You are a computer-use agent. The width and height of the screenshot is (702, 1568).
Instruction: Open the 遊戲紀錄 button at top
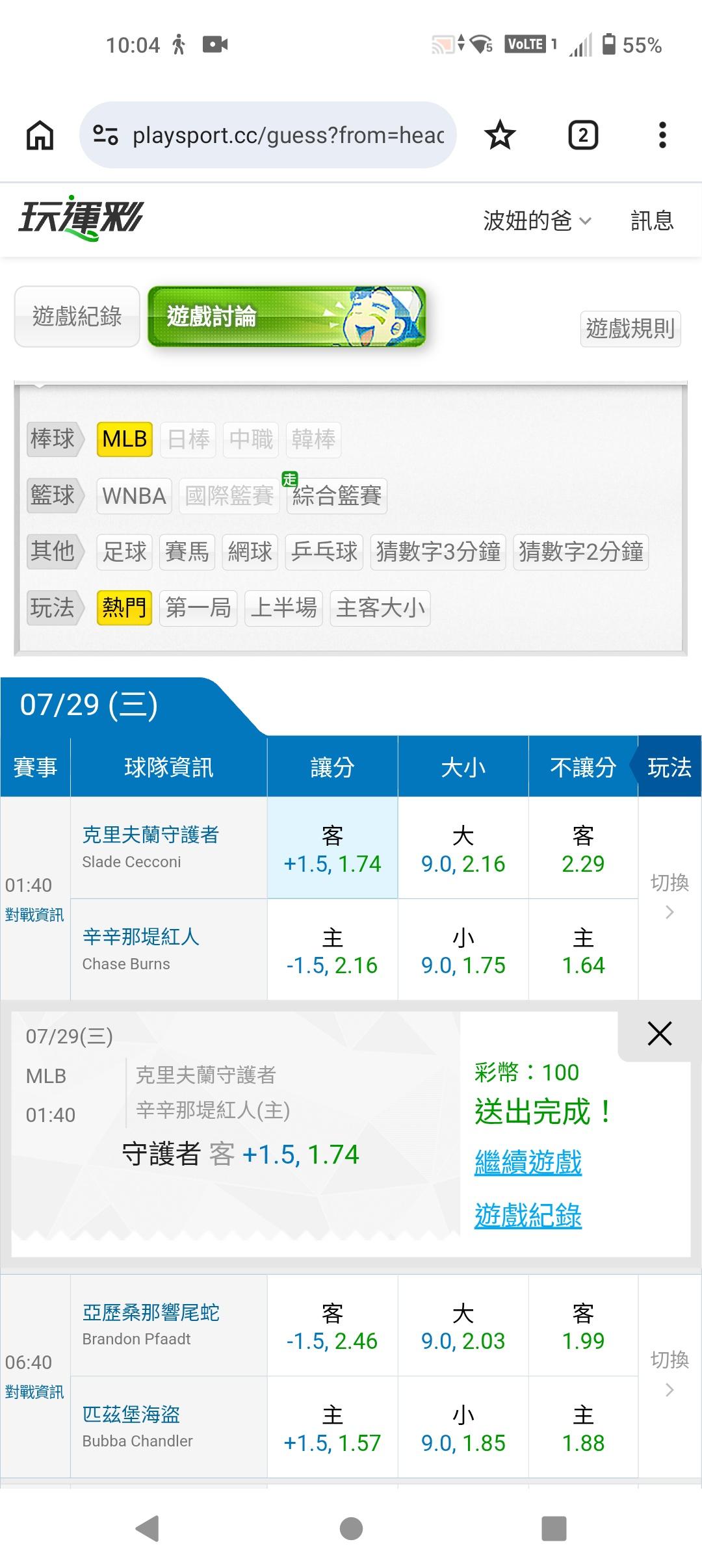click(77, 317)
